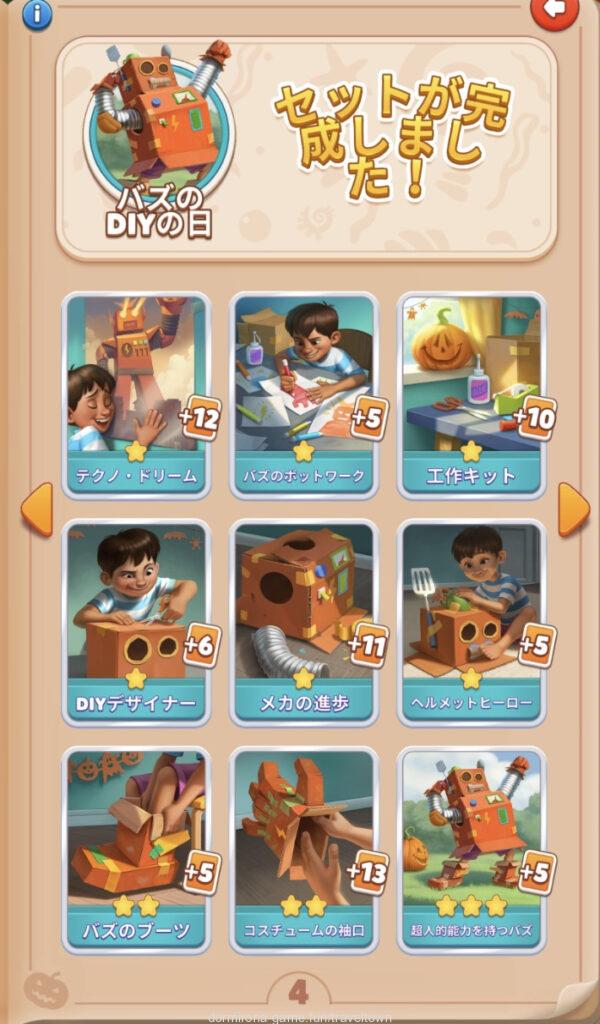Screen dimensions: 600x1024
Task: Open the バズのボットワーク card
Action: pos(304,393)
